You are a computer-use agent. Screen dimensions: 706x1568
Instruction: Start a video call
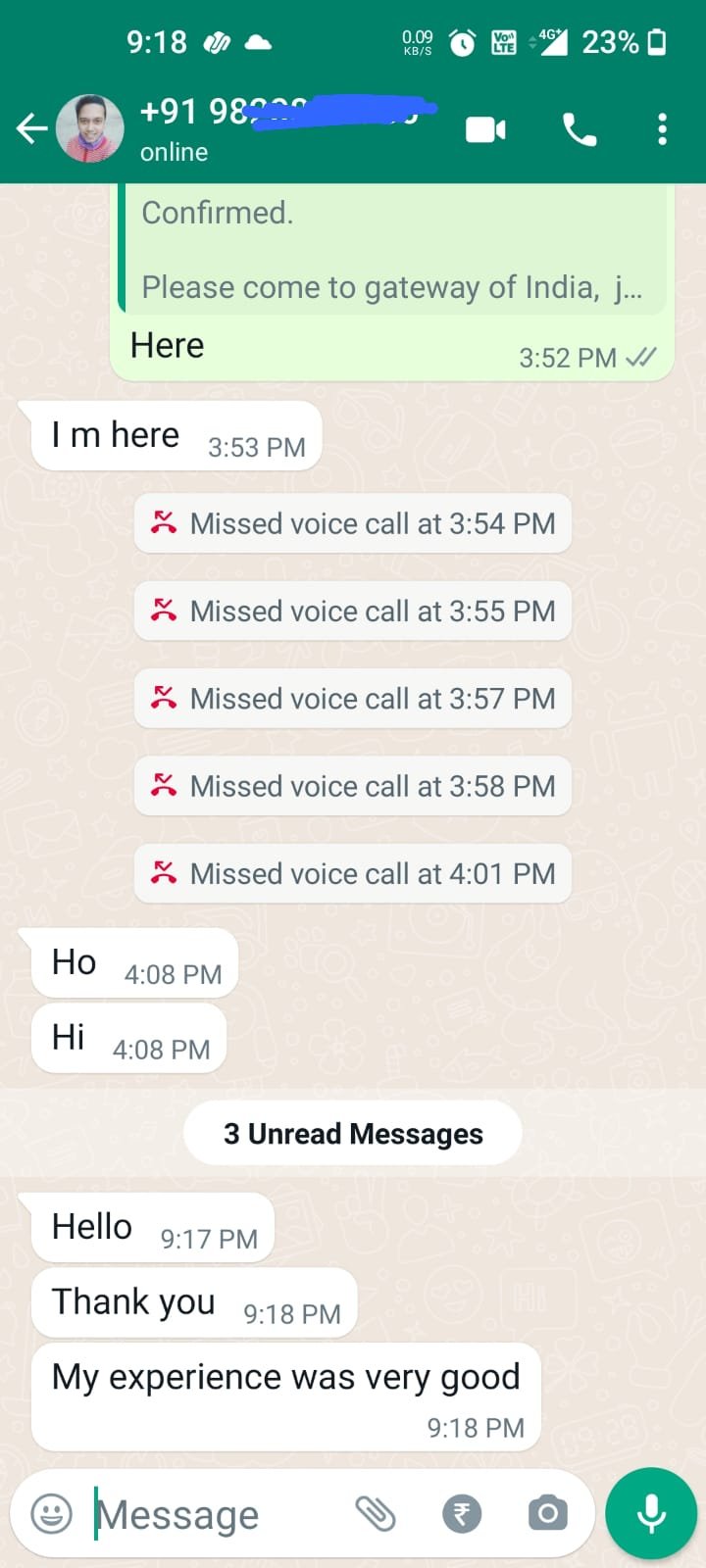pos(485,129)
